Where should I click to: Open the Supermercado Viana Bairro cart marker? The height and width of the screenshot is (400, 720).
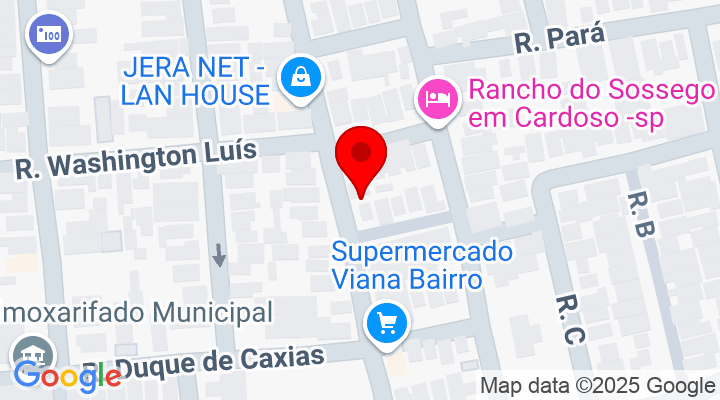click(x=386, y=323)
